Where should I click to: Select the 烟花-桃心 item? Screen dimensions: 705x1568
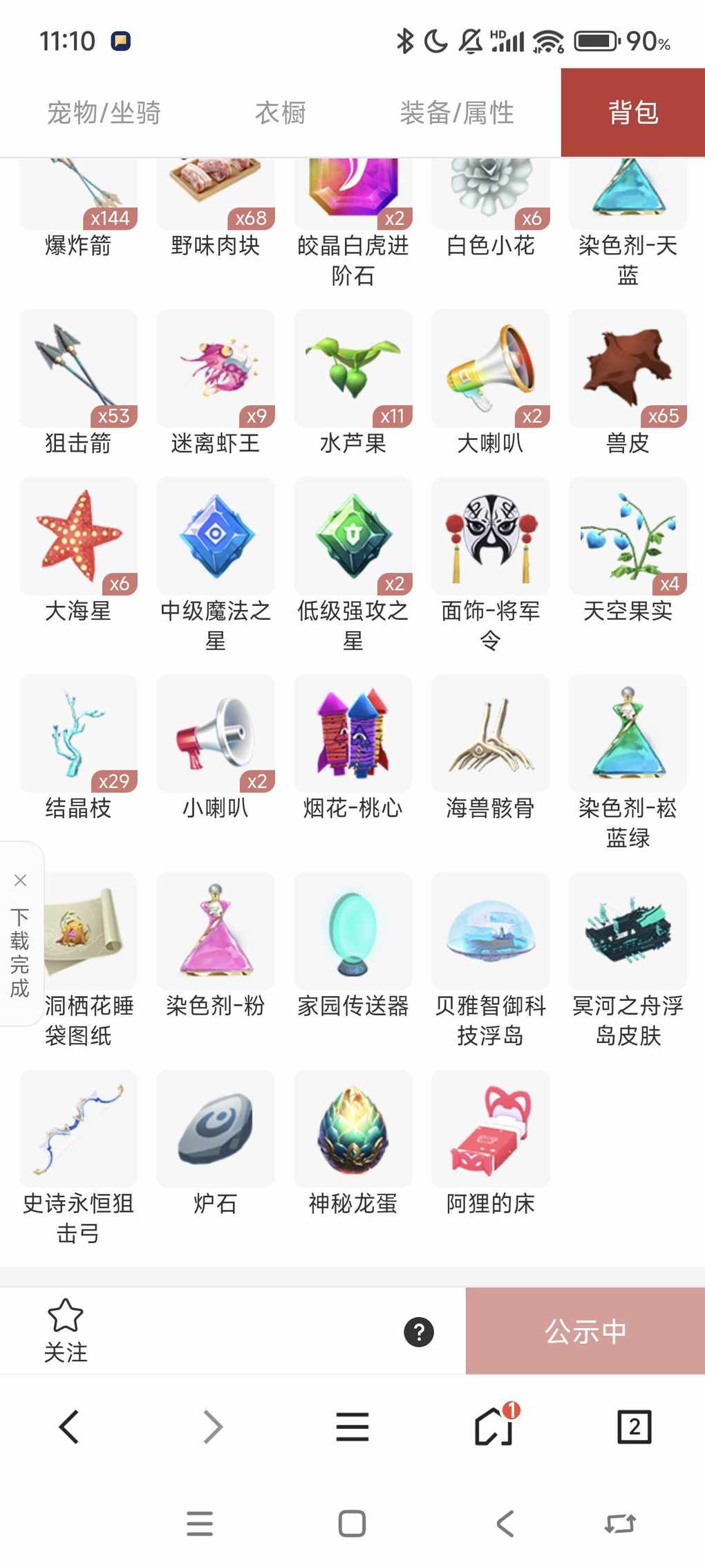pyautogui.click(x=352, y=735)
